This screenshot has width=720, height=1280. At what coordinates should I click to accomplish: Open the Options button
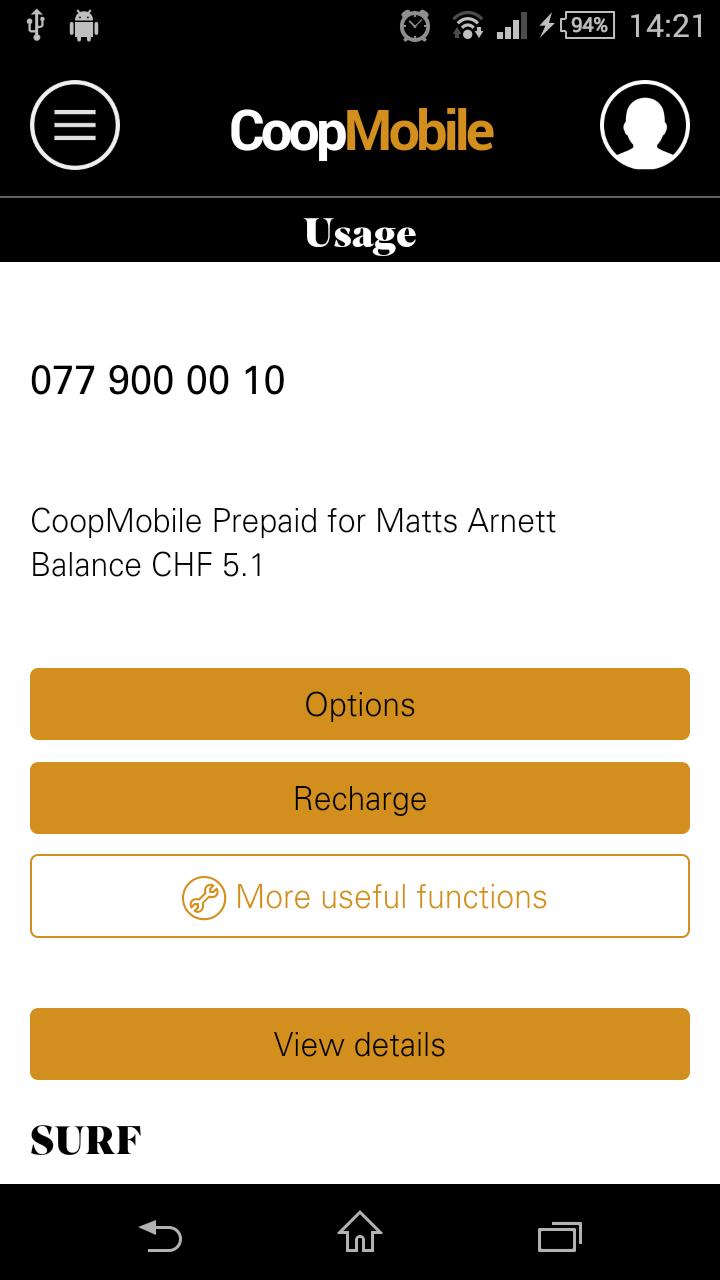360,704
